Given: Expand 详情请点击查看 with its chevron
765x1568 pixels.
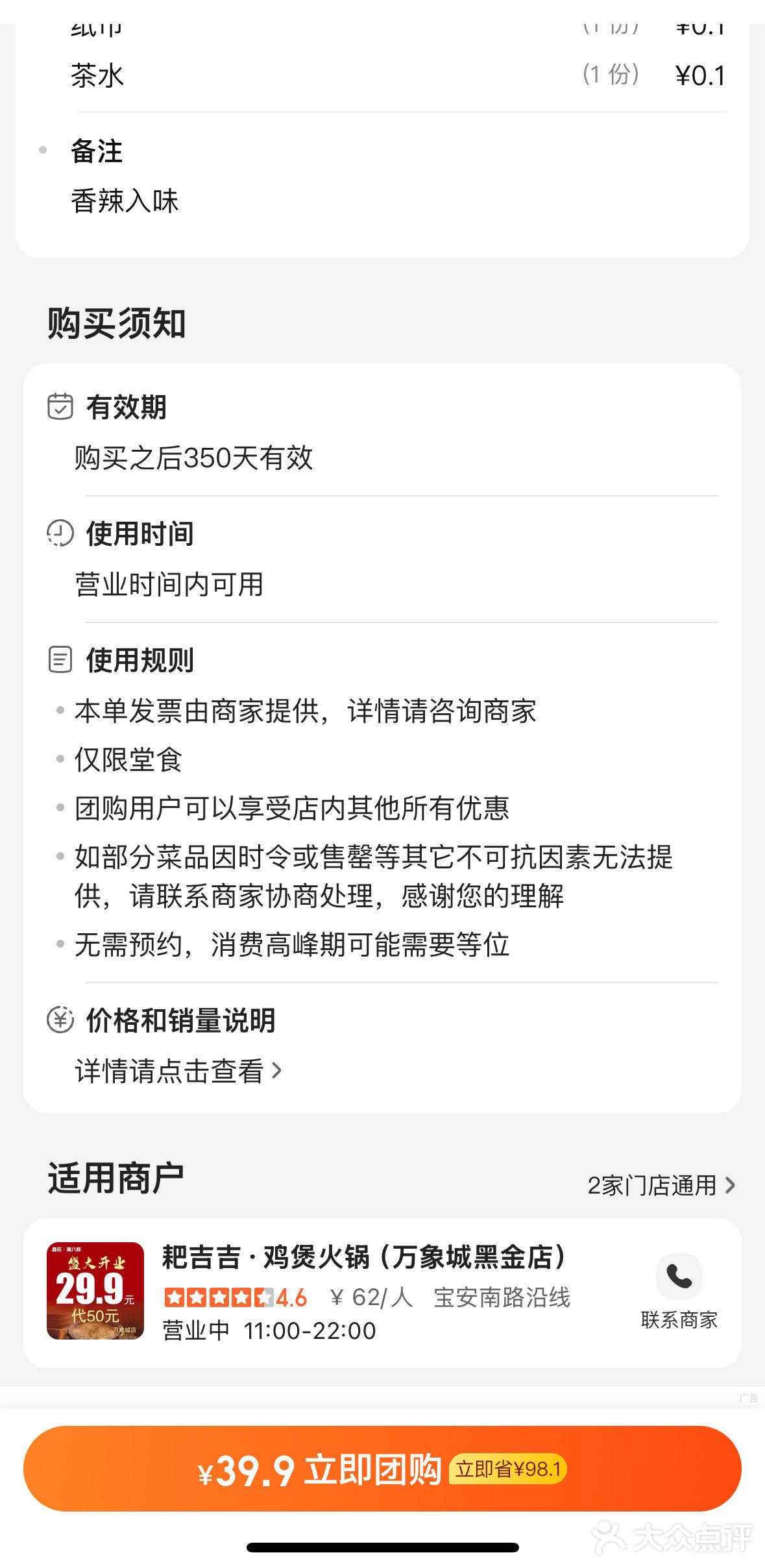Looking at the screenshot, I should (175, 1068).
